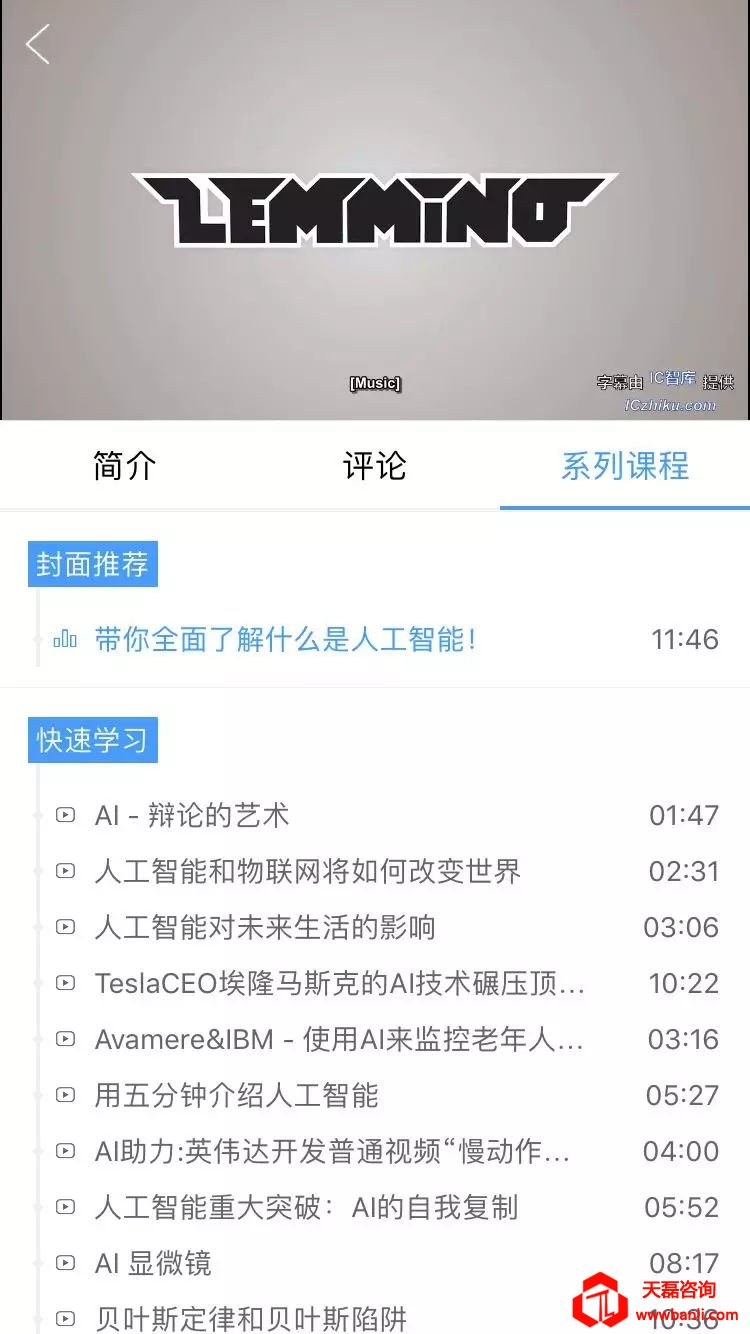Go back using the top-left arrow
Image resolution: width=750 pixels, height=1334 pixels.
(38, 45)
